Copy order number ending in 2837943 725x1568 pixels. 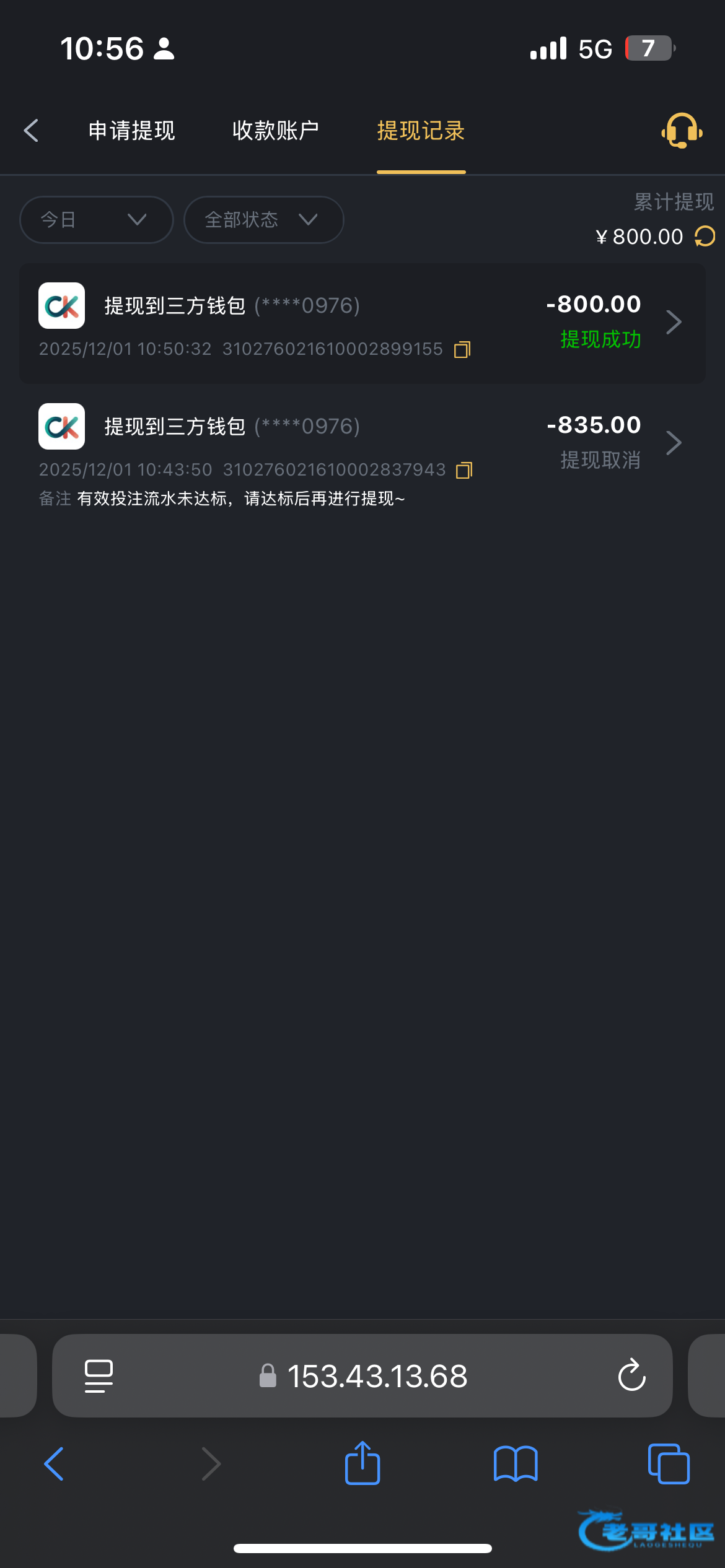(464, 471)
